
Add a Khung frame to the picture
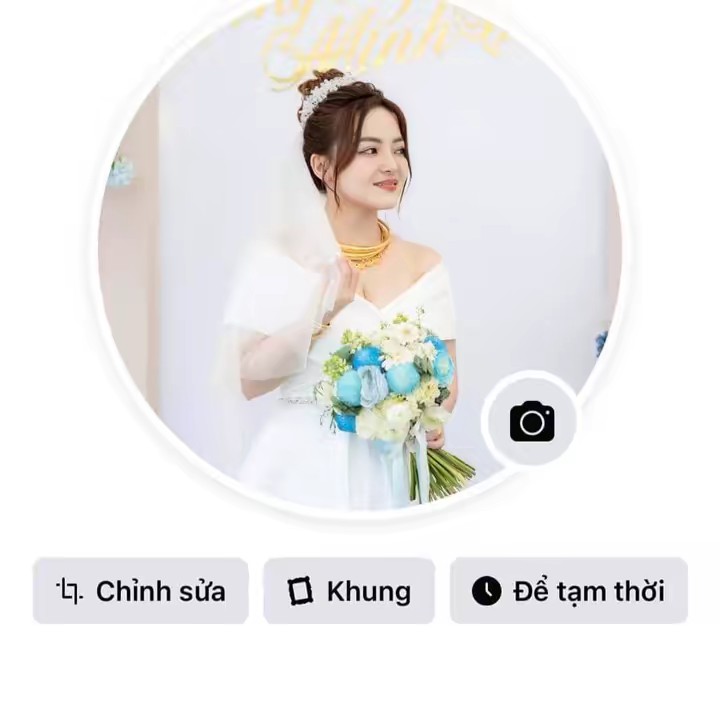[x=349, y=591]
